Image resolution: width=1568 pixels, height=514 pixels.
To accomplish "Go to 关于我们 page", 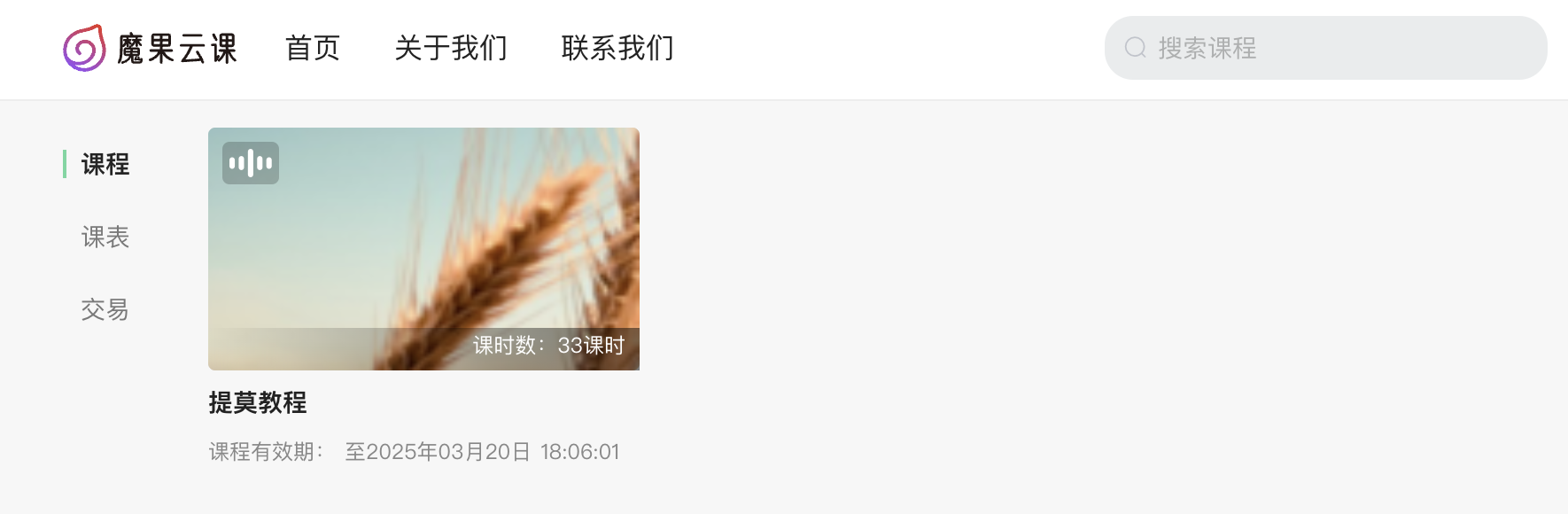I will click(450, 48).
